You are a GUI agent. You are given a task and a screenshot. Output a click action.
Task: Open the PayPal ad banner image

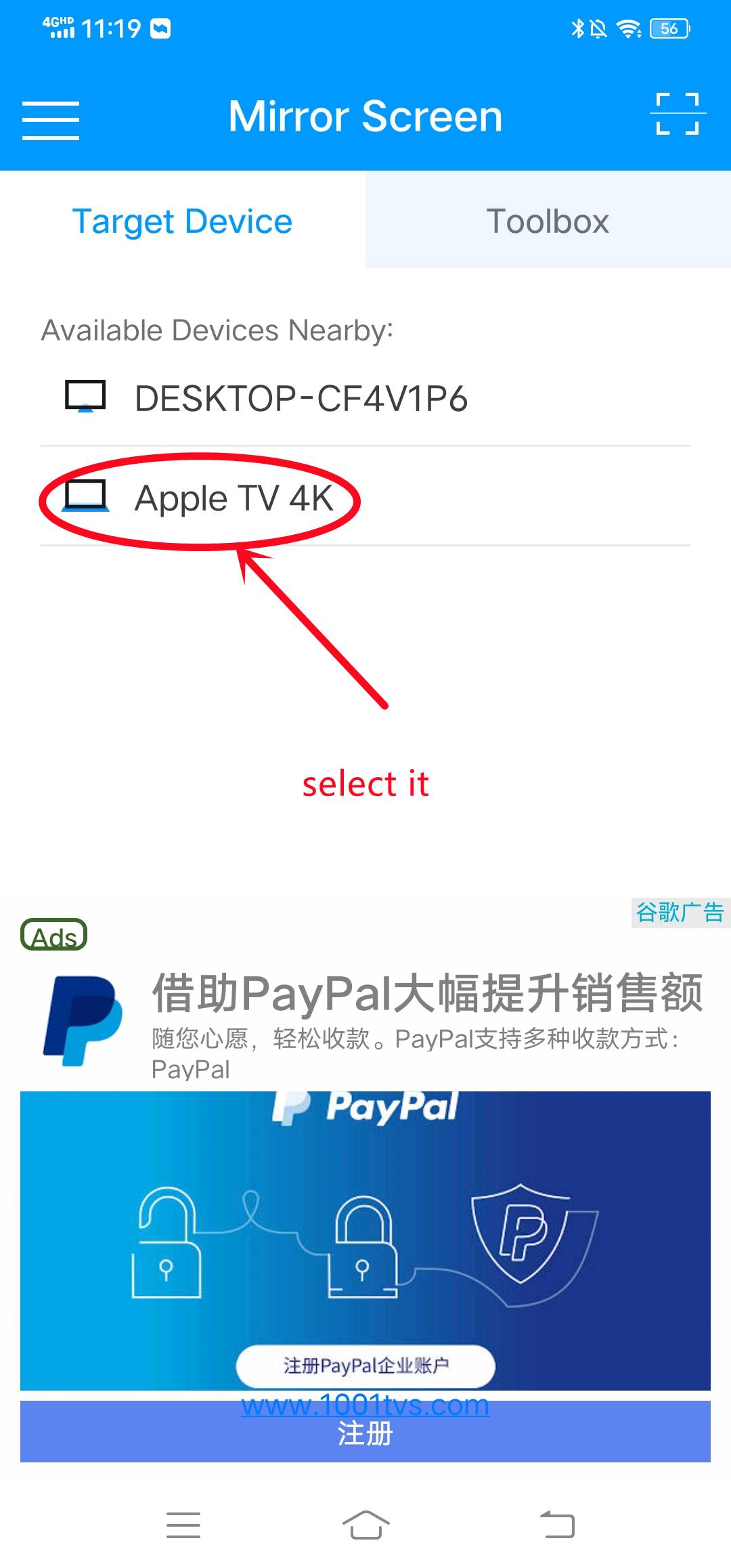[365, 1240]
